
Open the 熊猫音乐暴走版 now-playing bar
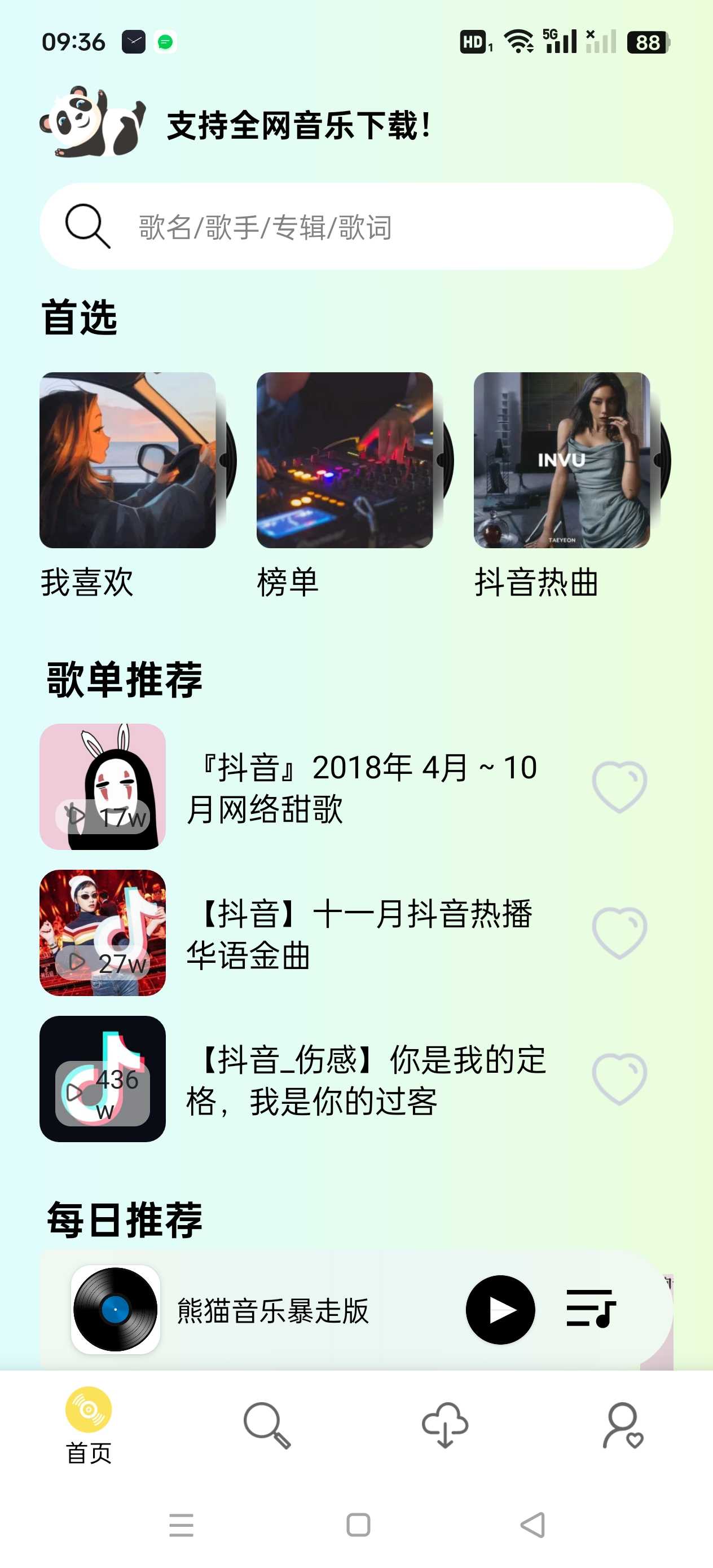coord(274,1311)
